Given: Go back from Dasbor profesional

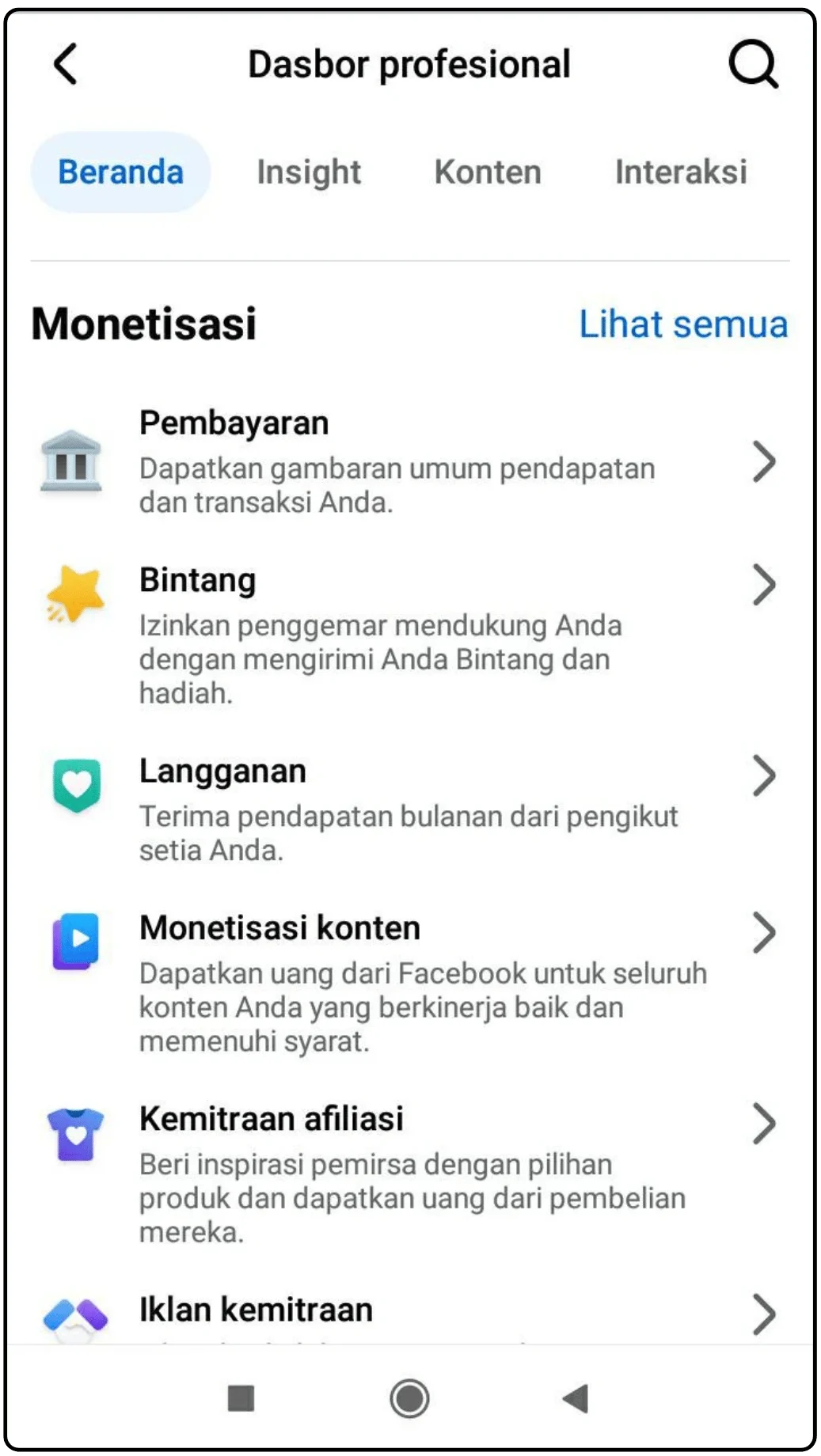Looking at the screenshot, I should [x=66, y=64].
